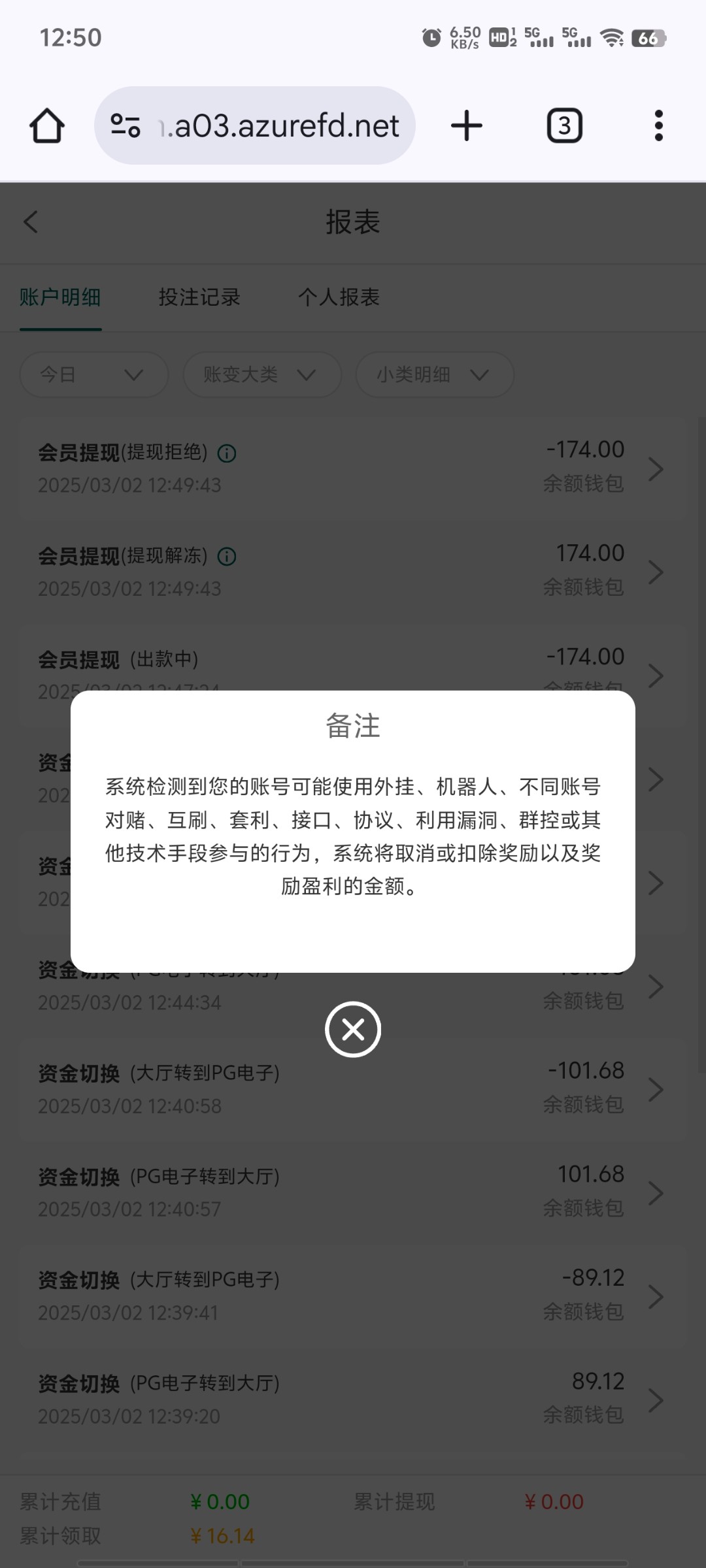Tap the site permissions icon in the address bar
706x1568 pixels.
point(126,125)
